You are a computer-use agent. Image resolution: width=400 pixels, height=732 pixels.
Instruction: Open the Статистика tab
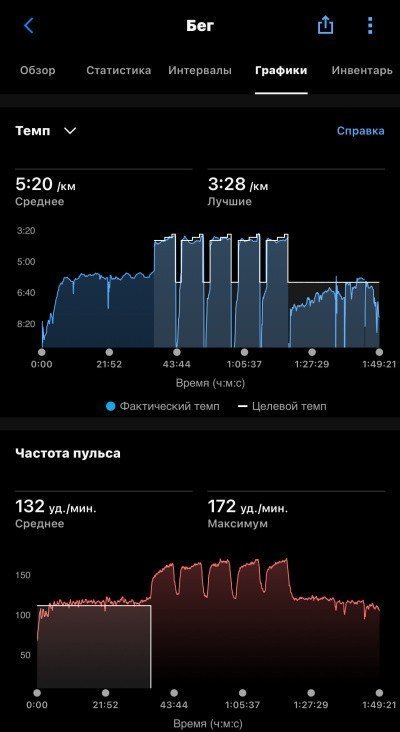coord(119,70)
